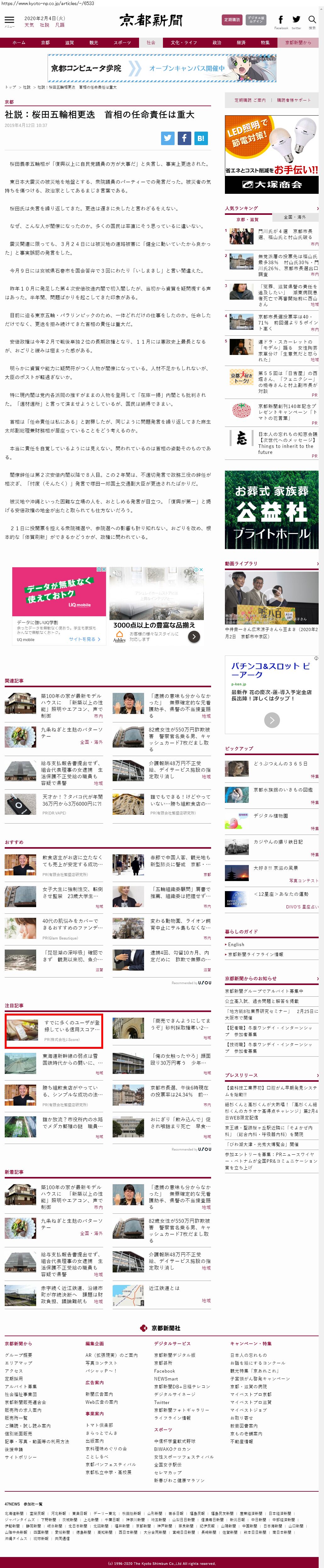This screenshot has height=1568, width=324.
Task: Open the search icon in the header
Action: [312, 21]
